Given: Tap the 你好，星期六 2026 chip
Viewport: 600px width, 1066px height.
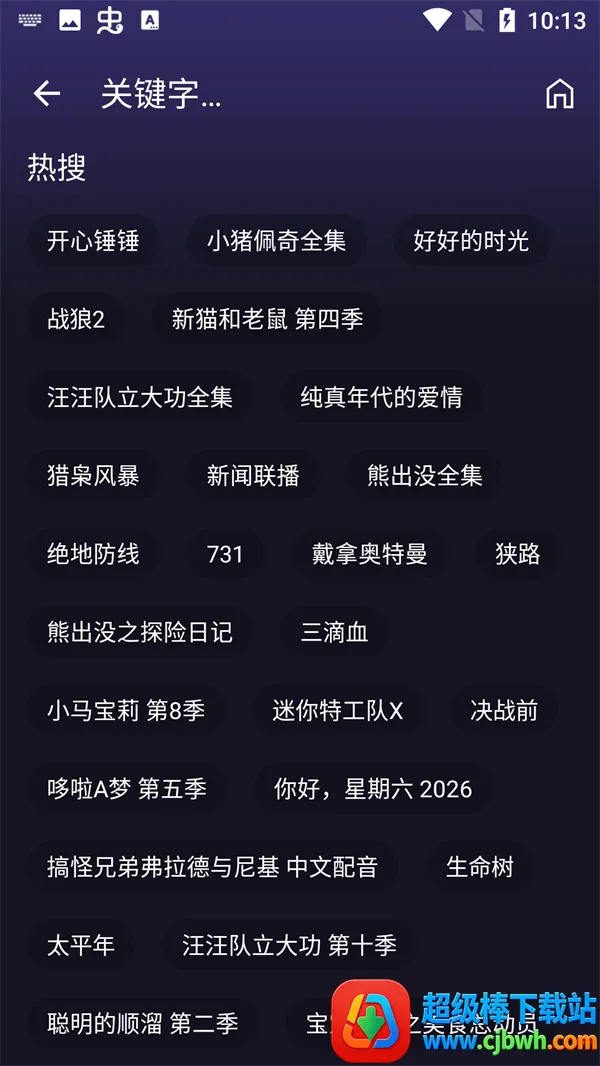Looking at the screenshot, I should (x=373, y=788).
